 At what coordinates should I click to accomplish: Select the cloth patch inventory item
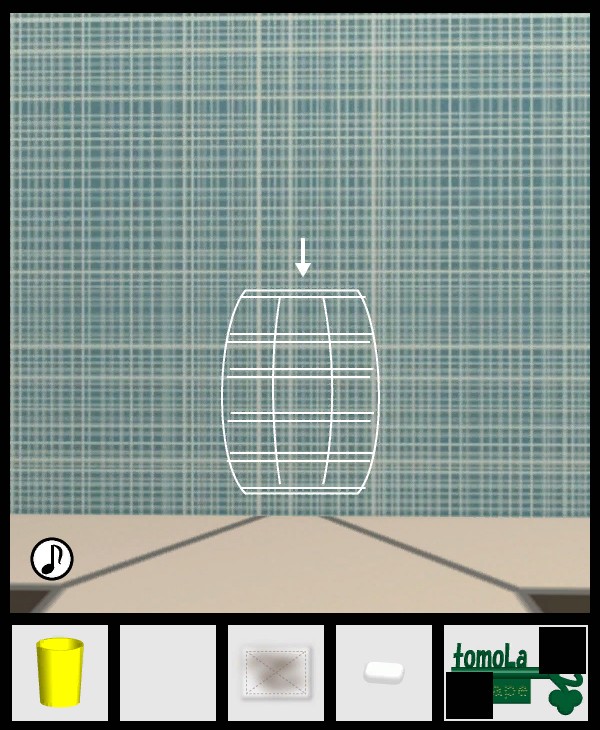point(276,672)
